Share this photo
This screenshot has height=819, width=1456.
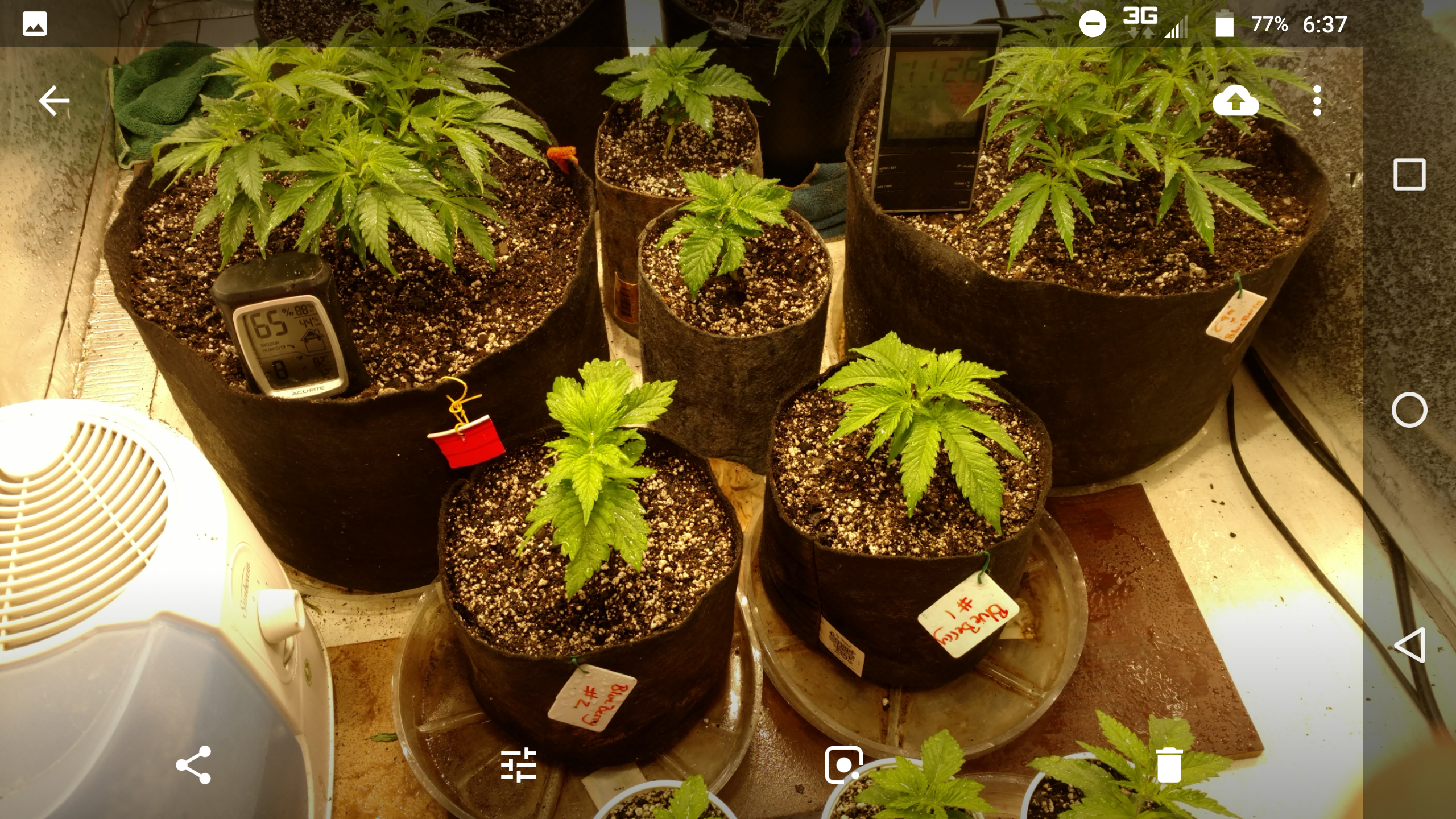[x=193, y=765]
